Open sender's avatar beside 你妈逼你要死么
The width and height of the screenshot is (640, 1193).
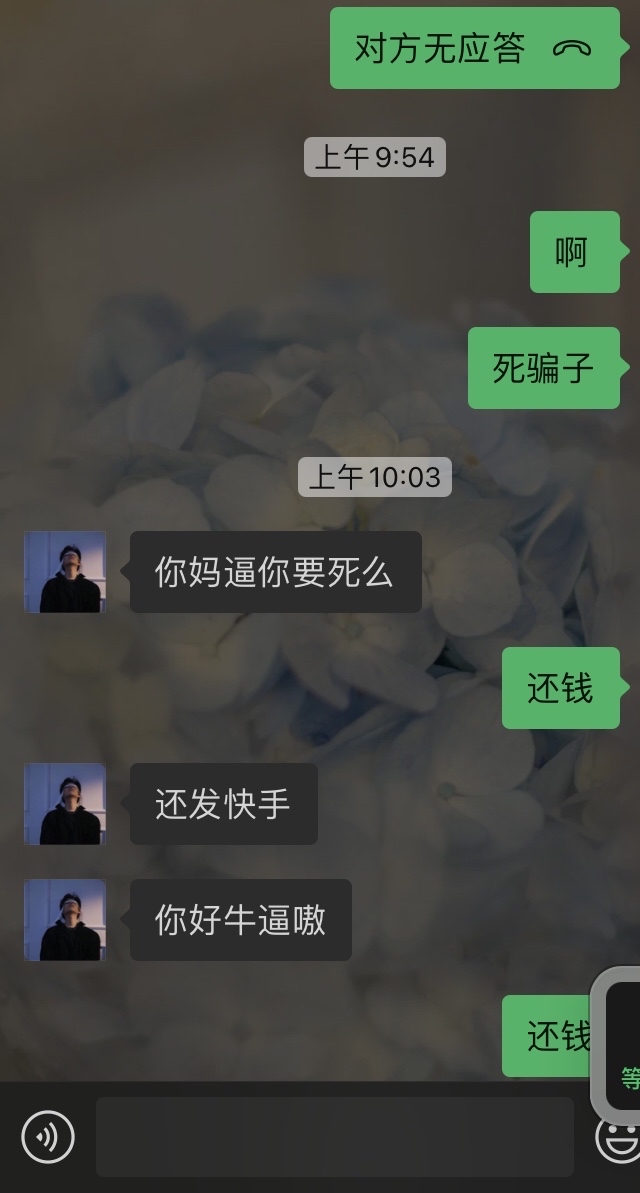coord(65,572)
